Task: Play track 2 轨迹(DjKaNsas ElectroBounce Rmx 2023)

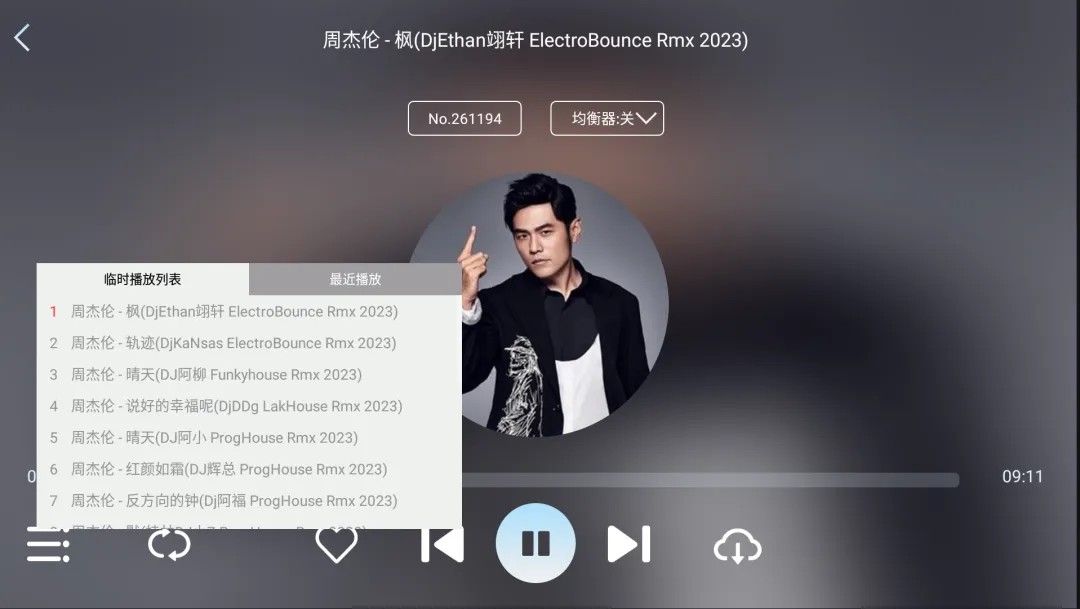Action: coord(233,343)
